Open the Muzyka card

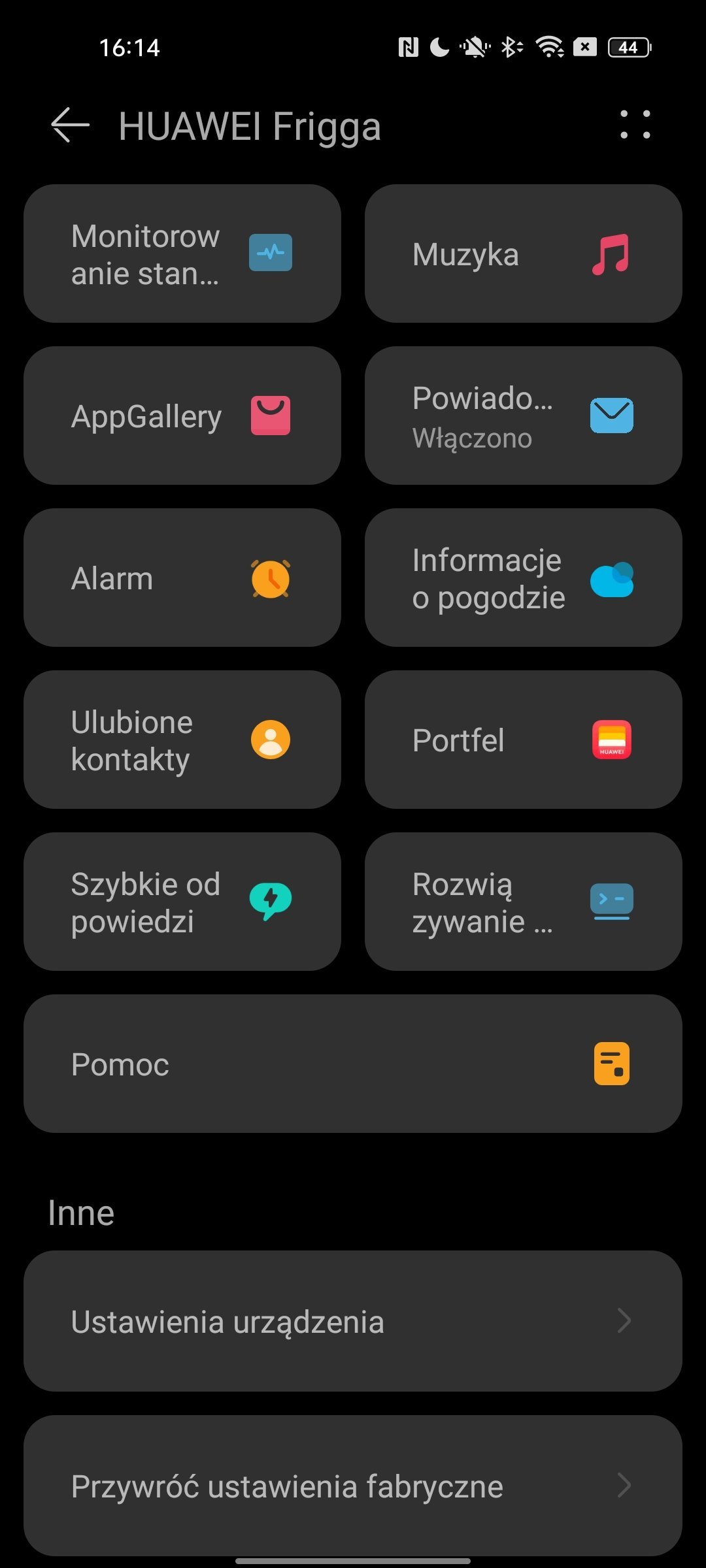pos(523,253)
